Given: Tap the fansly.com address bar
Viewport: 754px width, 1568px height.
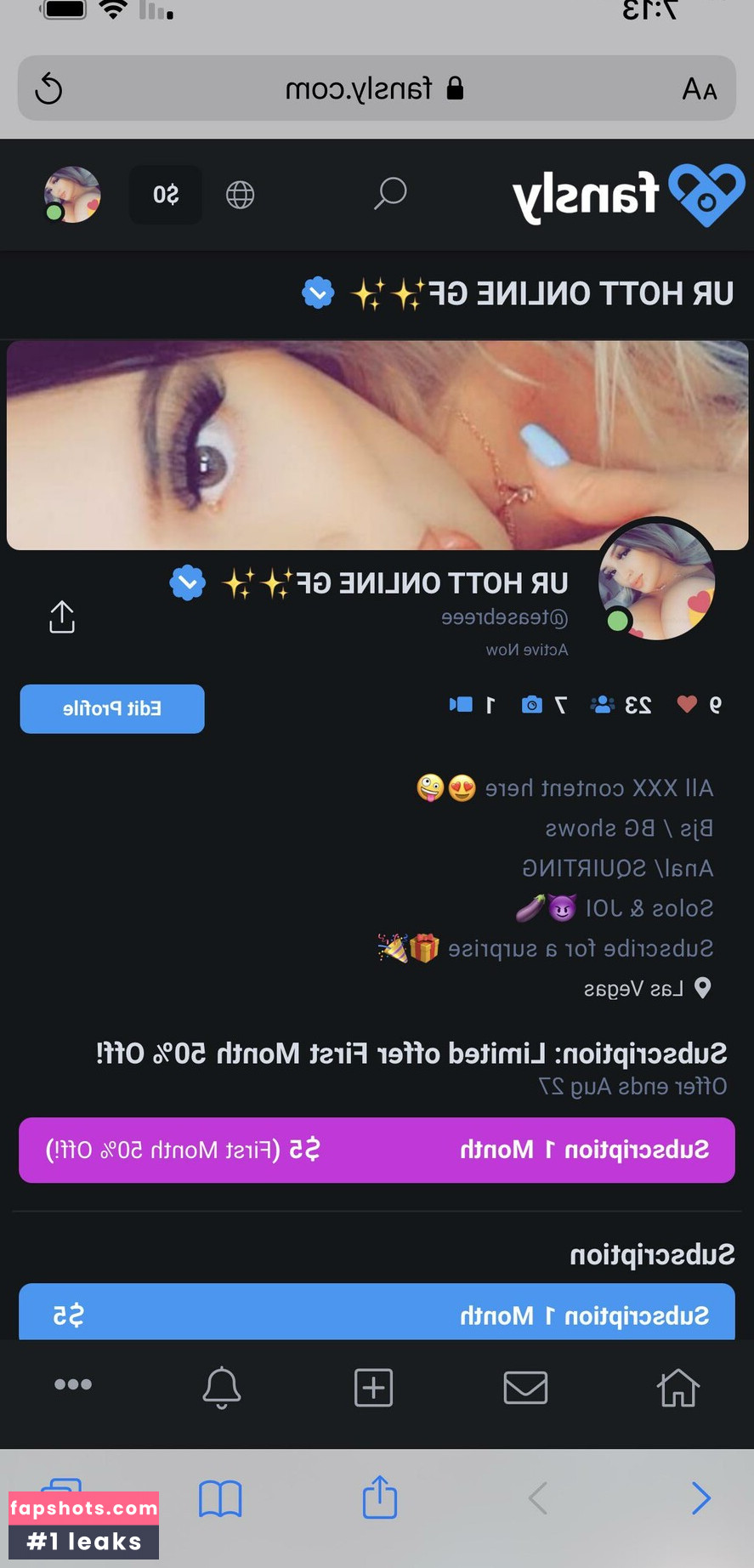Looking at the screenshot, I should pyautogui.click(x=374, y=88).
